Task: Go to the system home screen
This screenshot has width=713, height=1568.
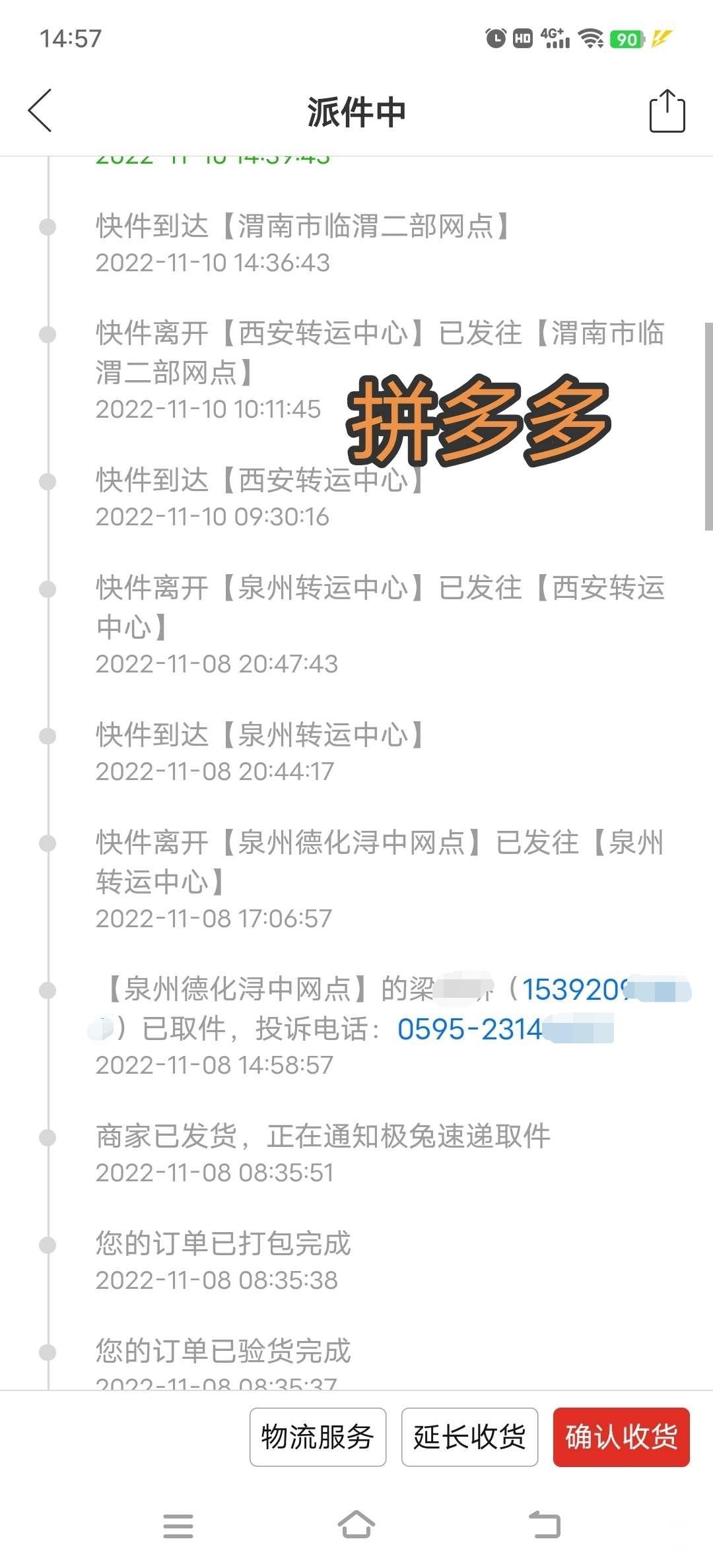Action: click(356, 1525)
